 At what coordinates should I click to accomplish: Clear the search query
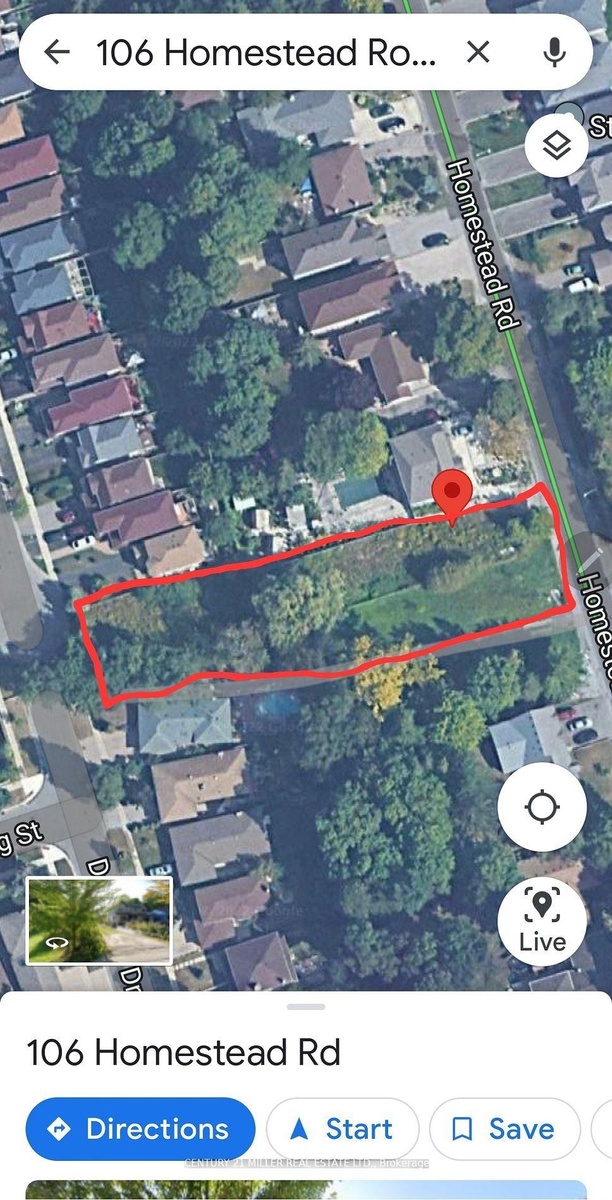[479, 52]
